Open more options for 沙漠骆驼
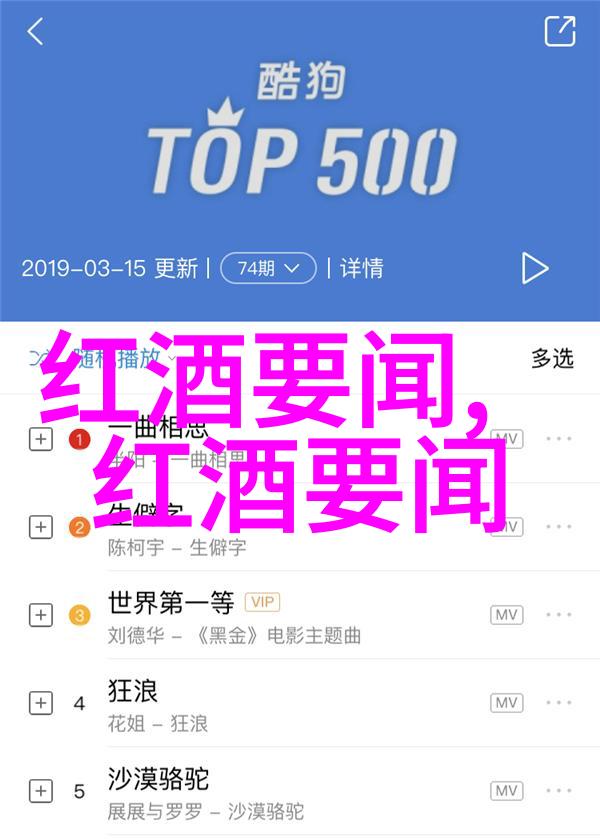The height and width of the screenshot is (839, 600). pos(558,791)
